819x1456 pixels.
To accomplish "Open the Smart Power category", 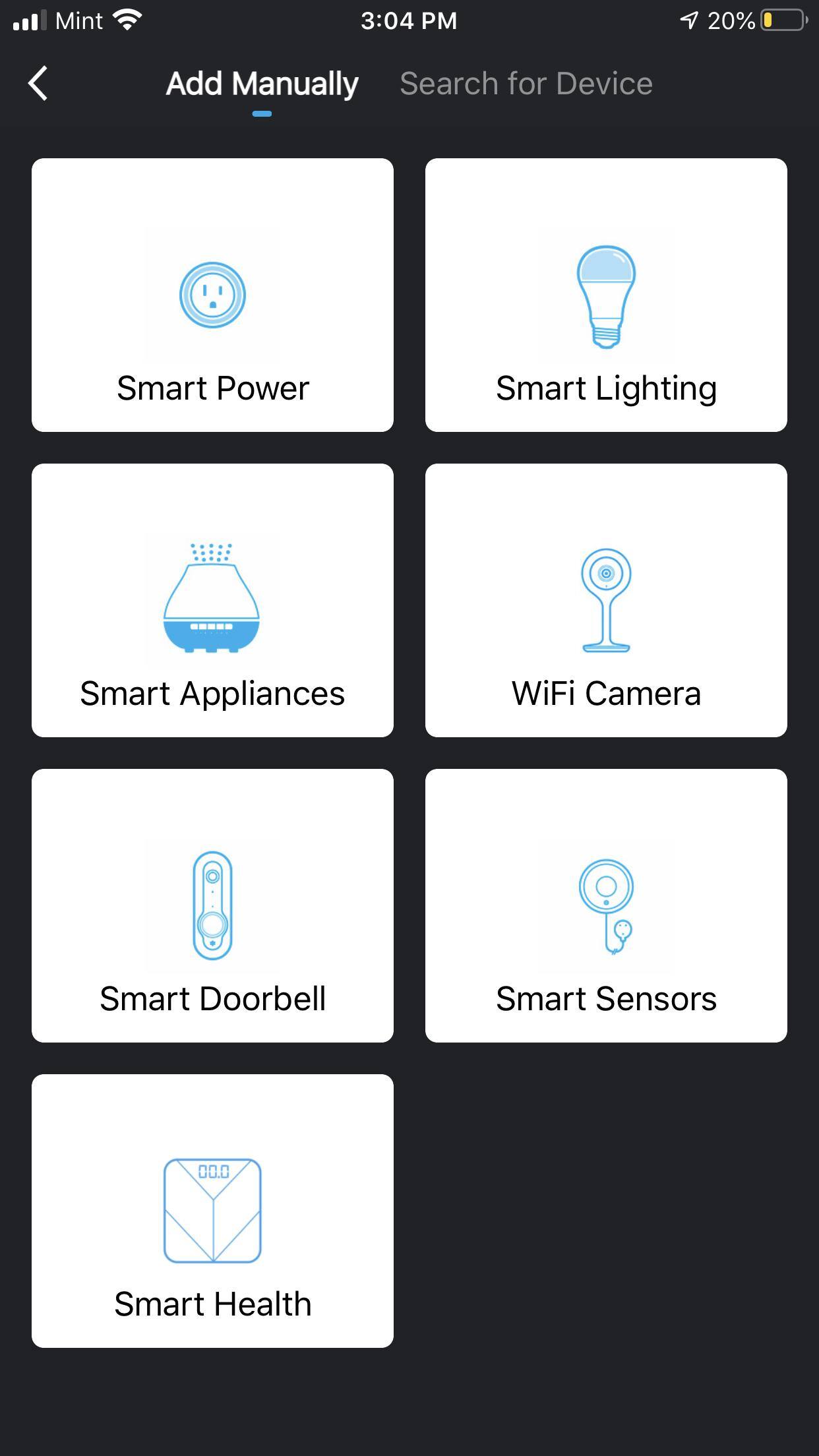I will click(212, 295).
